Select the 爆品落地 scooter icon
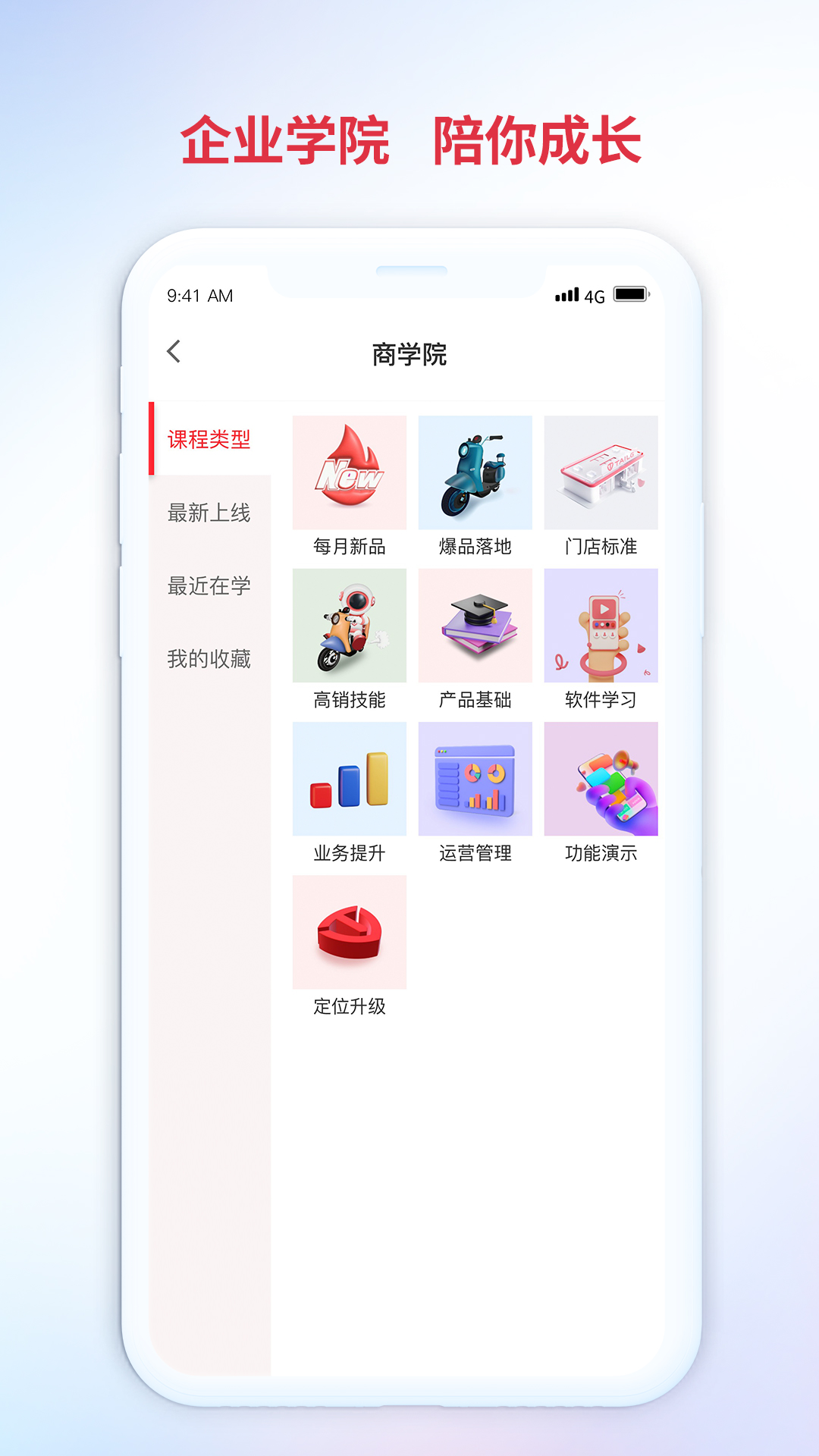The height and width of the screenshot is (1456, 819). (475, 472)
